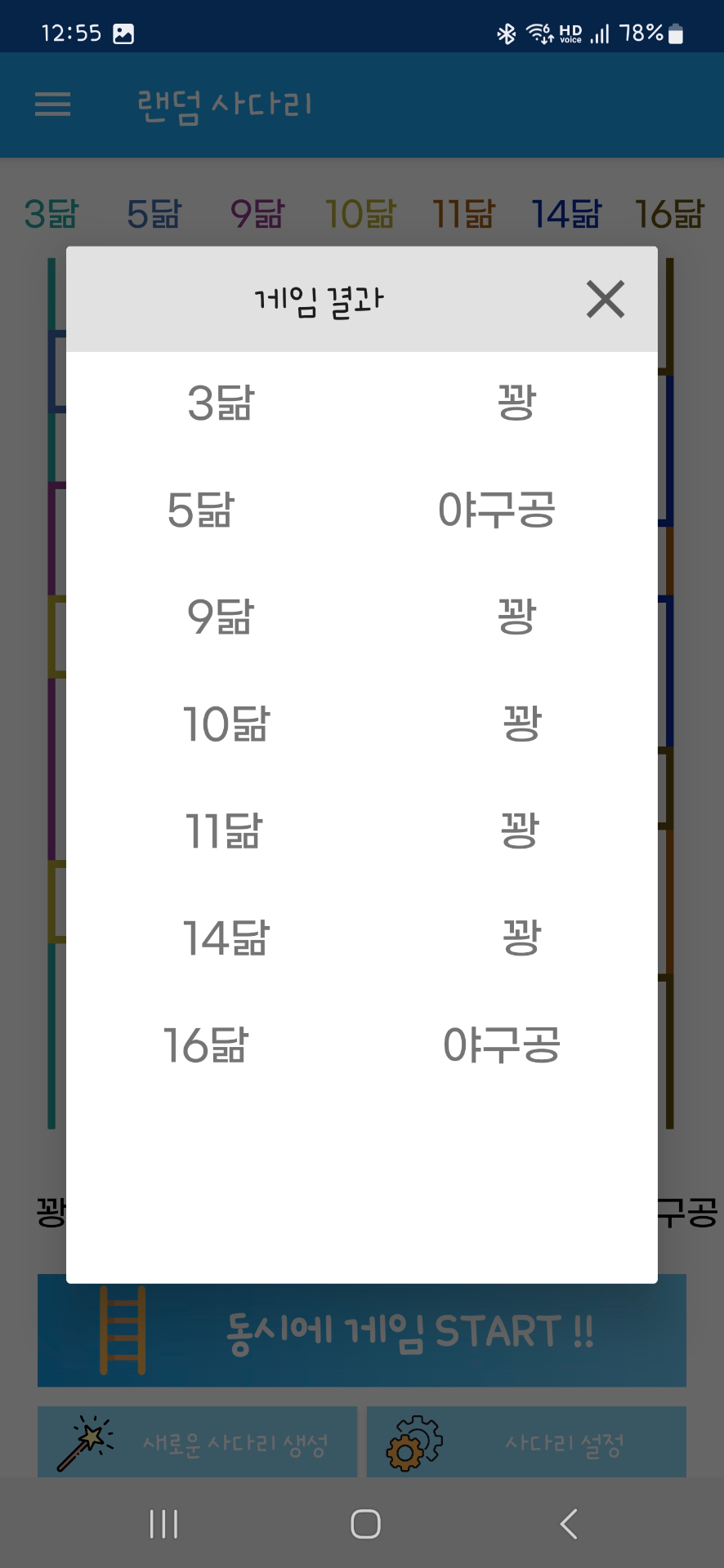Screen dimensions: 724x1568
Task: Go back with the system back button
Action: [x=569, y=1524]
